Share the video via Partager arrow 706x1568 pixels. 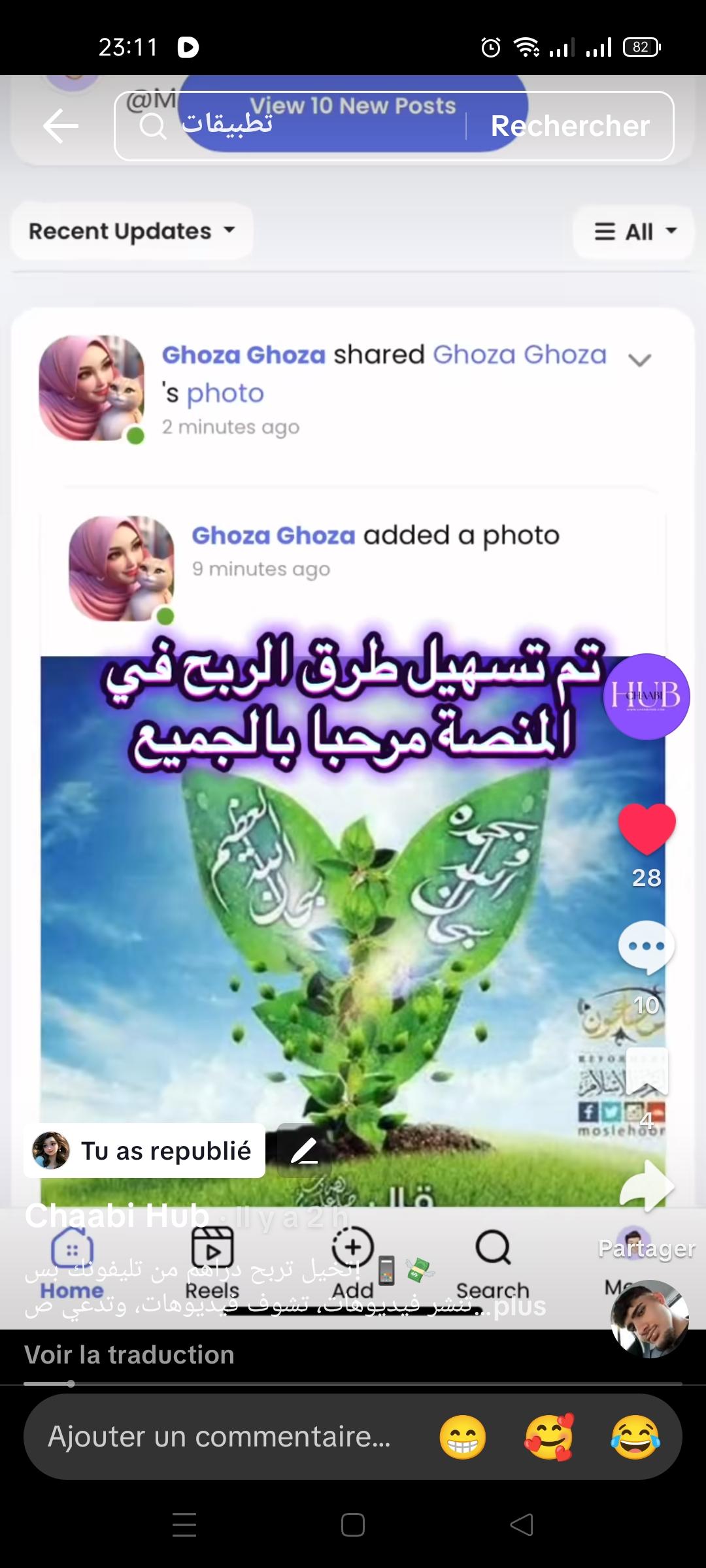(x=647, y=1186)
